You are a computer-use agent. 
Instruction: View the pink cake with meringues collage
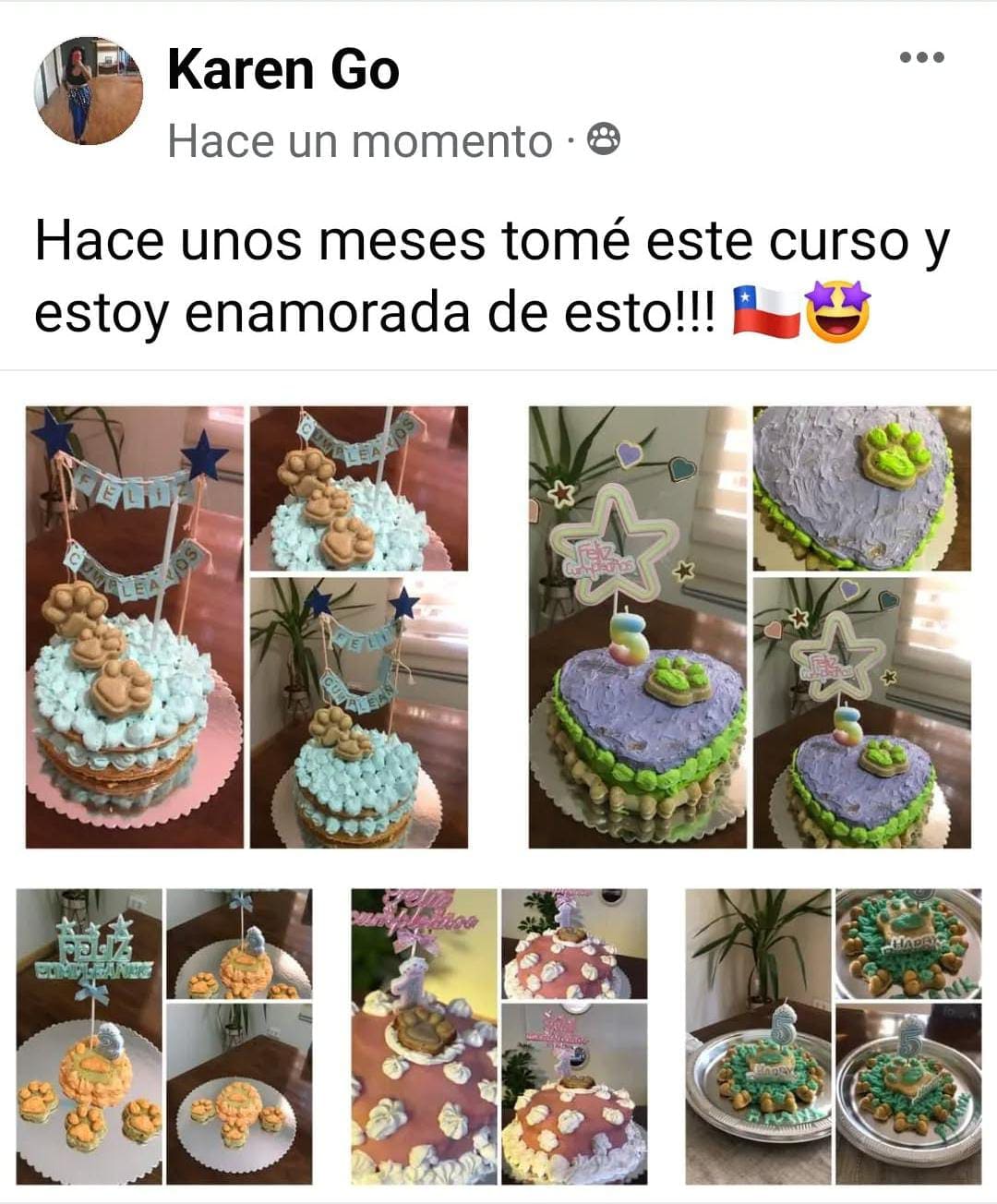point(499,1036)
